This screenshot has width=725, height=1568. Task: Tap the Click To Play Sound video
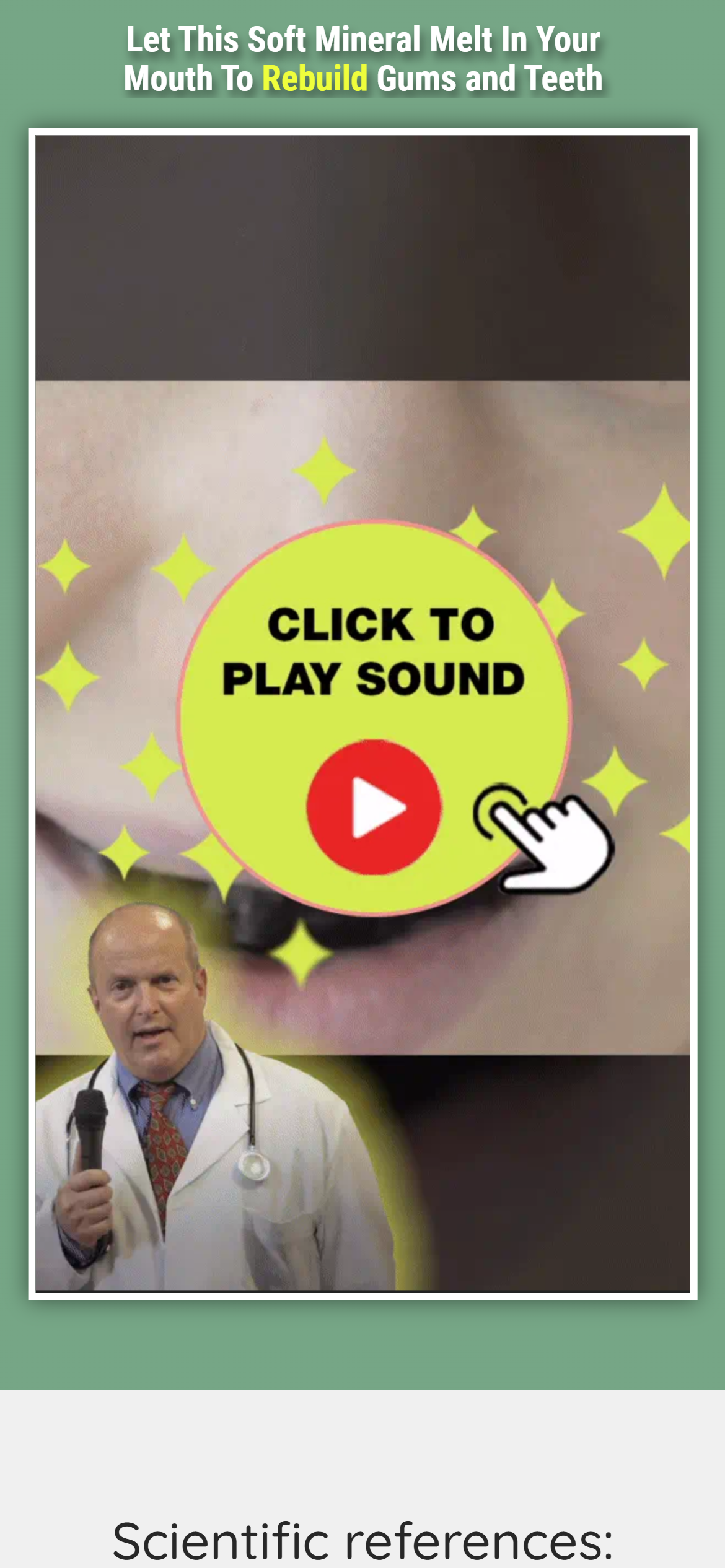coord(362,713)
